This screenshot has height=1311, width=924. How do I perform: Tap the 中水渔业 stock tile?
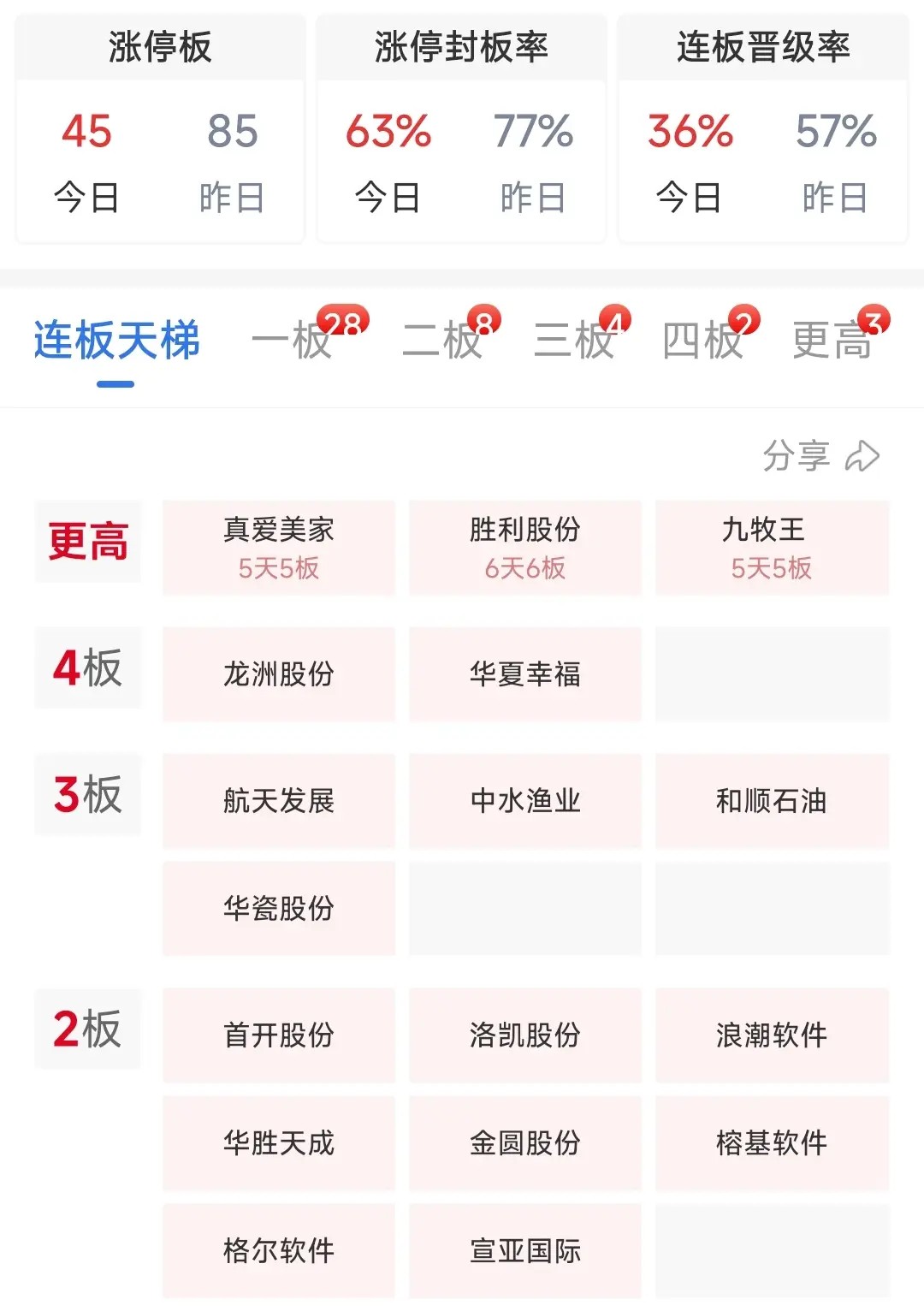pyautogui.click(x=525, y=801)
